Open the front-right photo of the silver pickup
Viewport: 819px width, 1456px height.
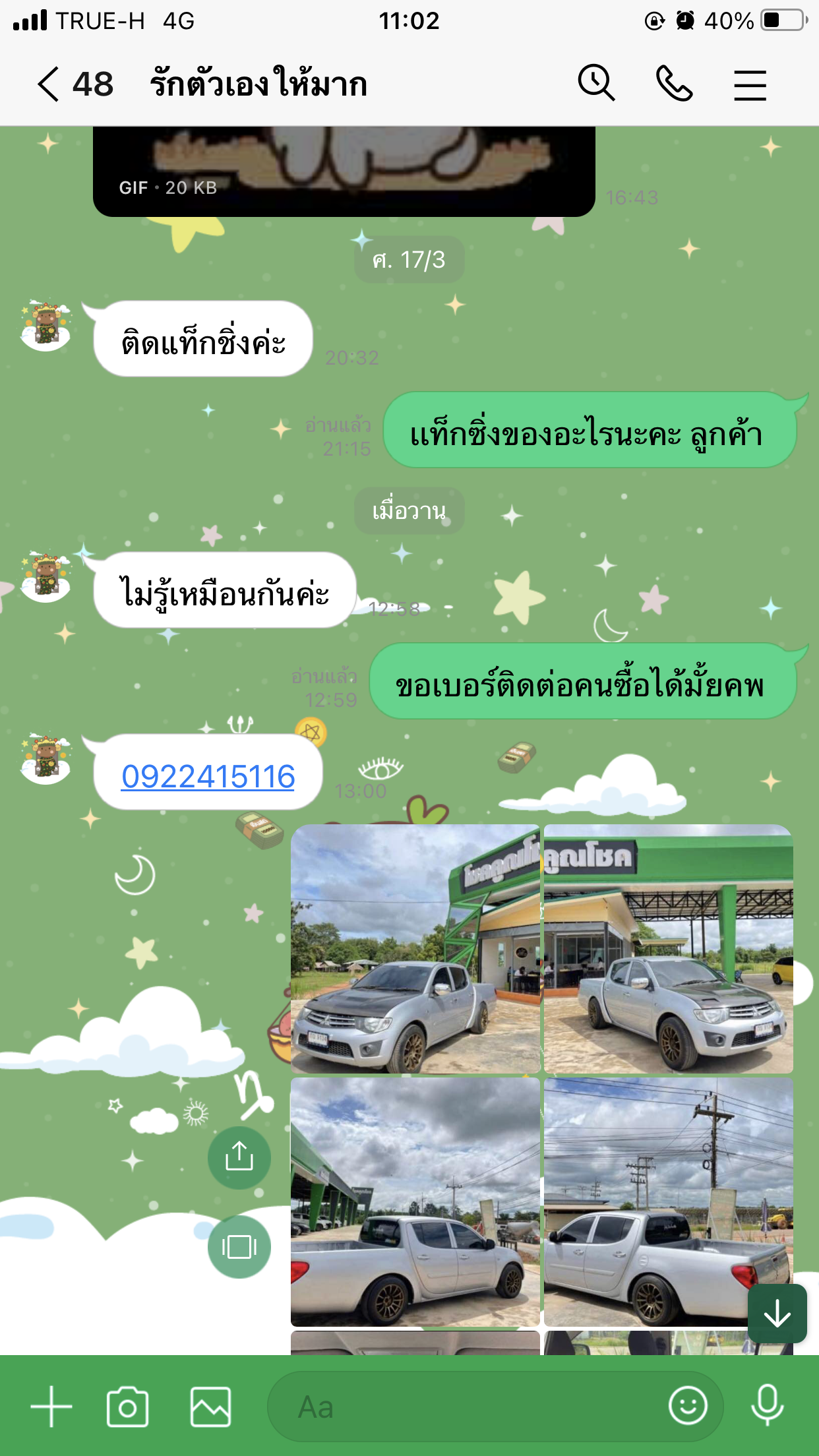point(668,948)
